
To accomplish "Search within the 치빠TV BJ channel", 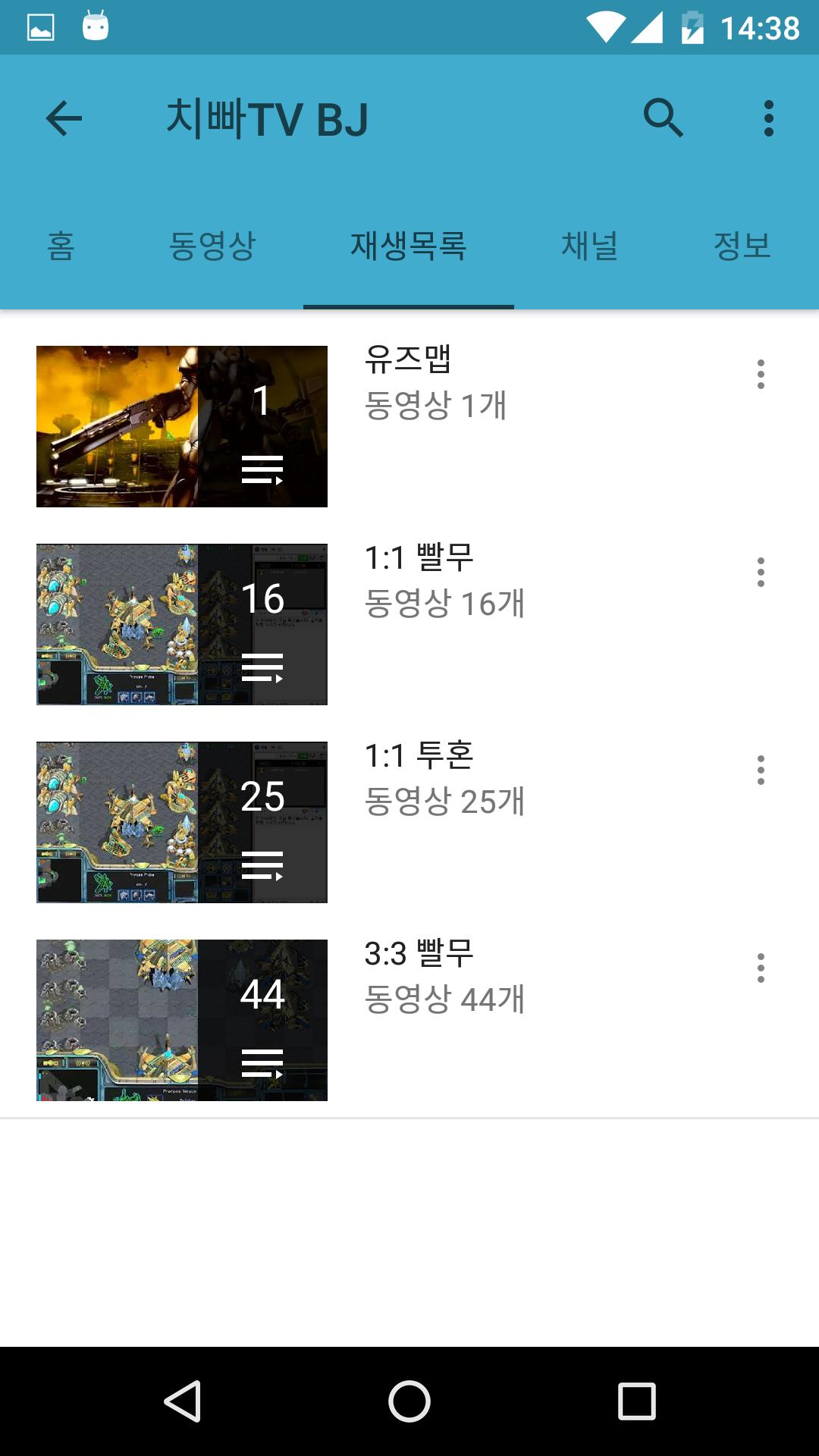I will point(663,118).
